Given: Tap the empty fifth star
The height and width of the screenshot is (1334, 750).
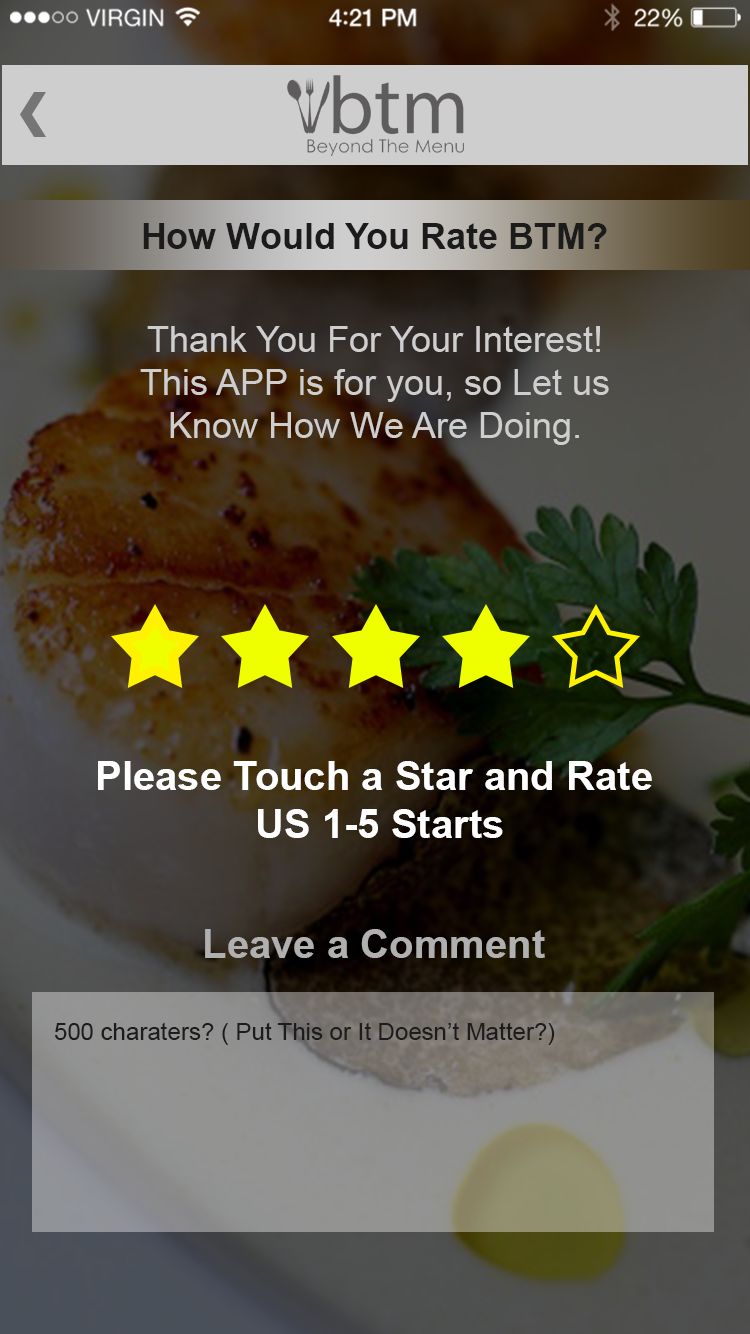Looking at the screenshot, I should coord(596,648).
